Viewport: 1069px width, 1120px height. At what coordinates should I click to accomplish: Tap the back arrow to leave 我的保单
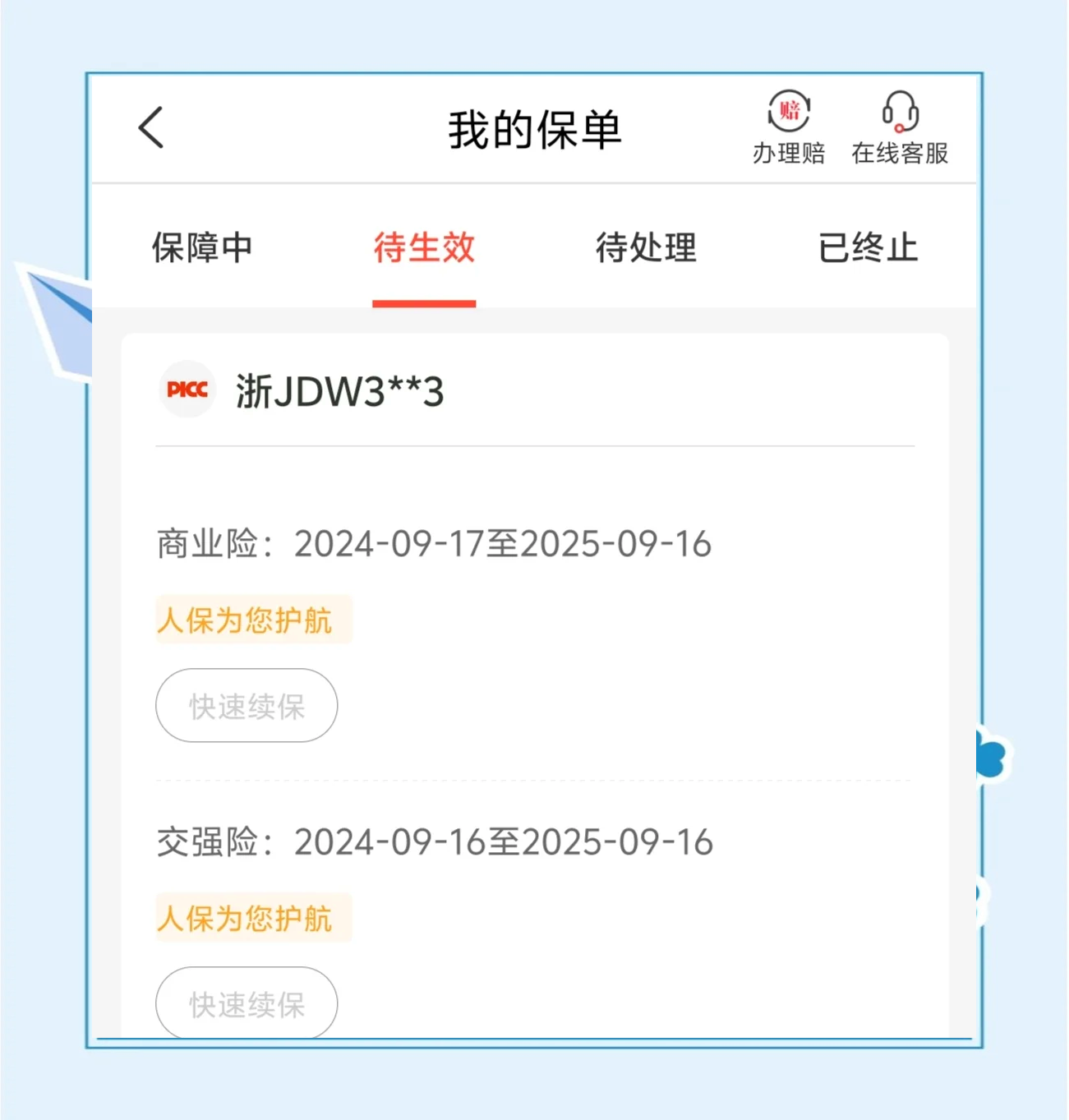click(x=150, y=127)
